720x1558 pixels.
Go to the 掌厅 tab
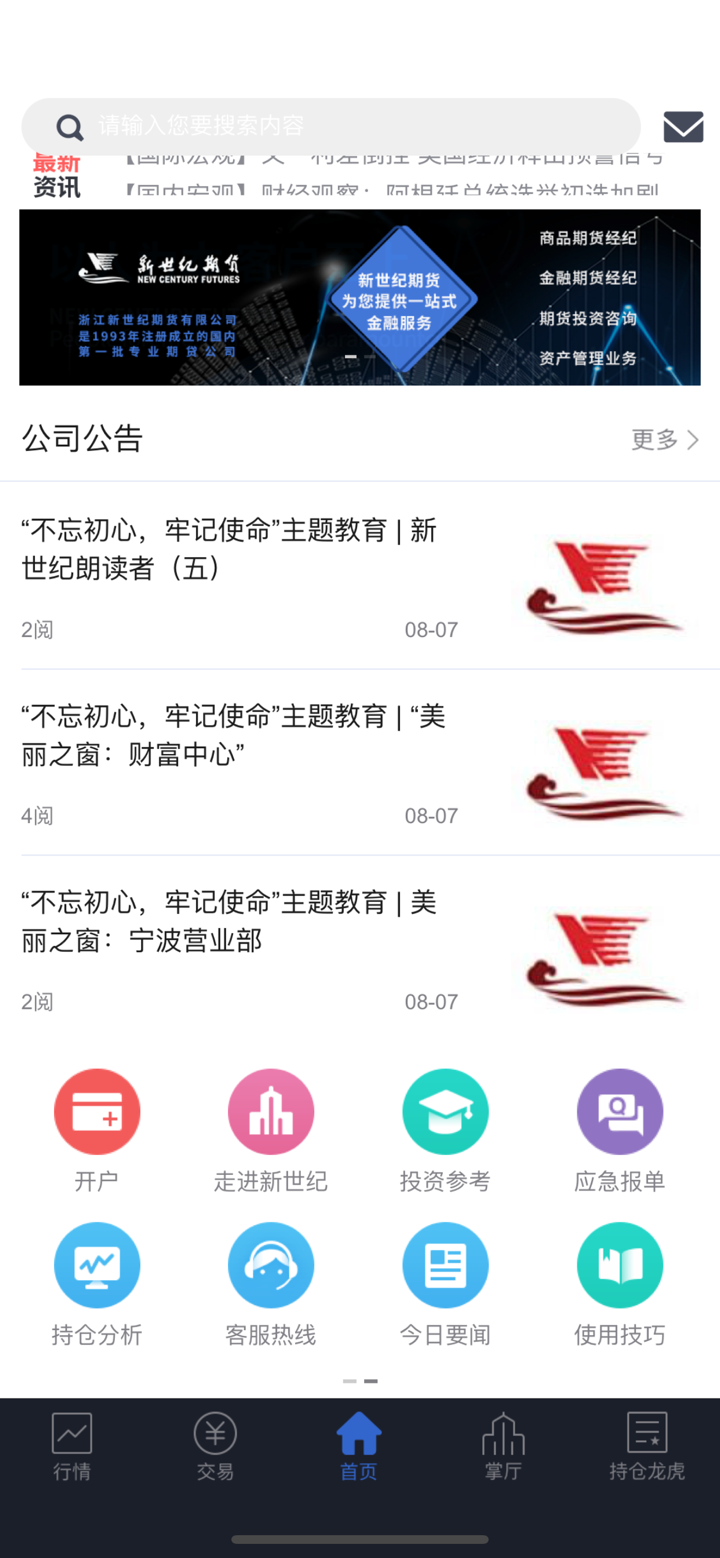click(503, 1446)
